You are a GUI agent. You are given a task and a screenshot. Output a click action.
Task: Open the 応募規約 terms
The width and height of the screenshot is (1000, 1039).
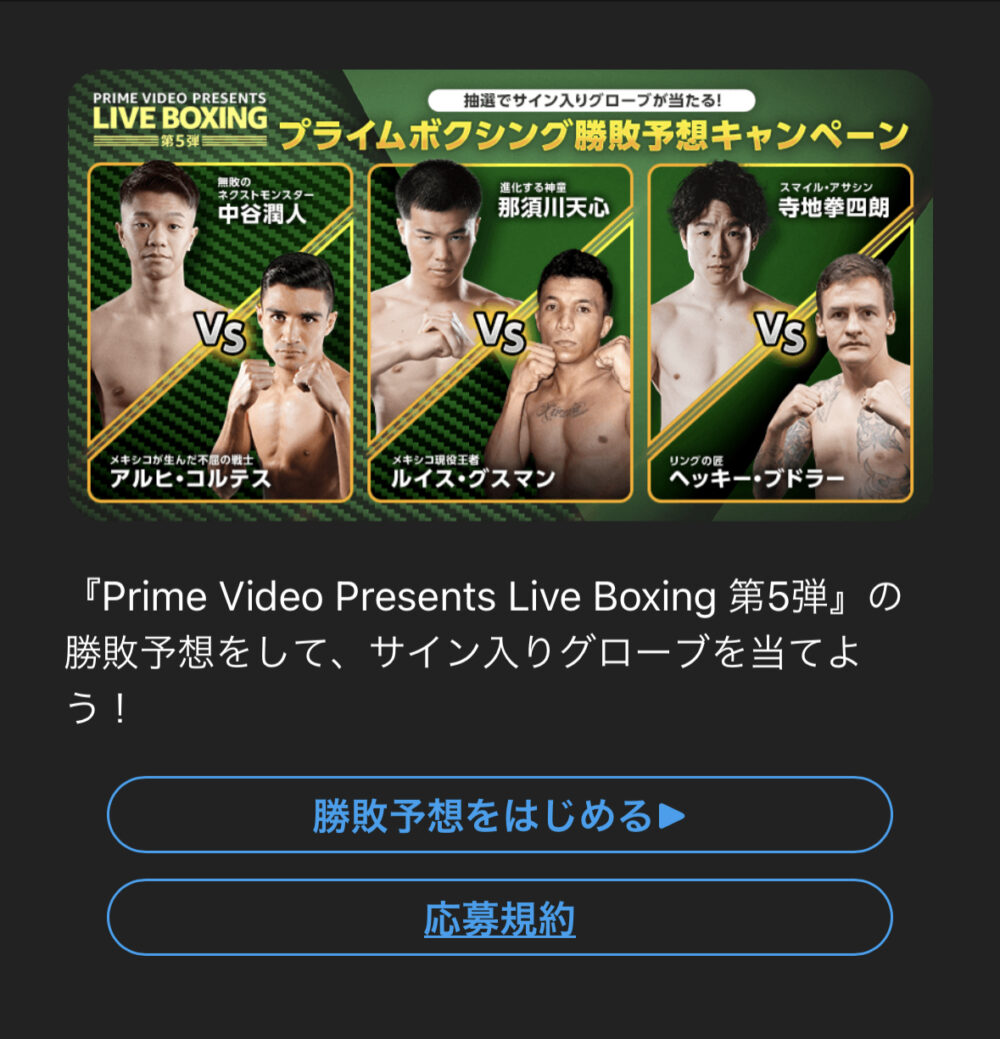coord(499,918)
